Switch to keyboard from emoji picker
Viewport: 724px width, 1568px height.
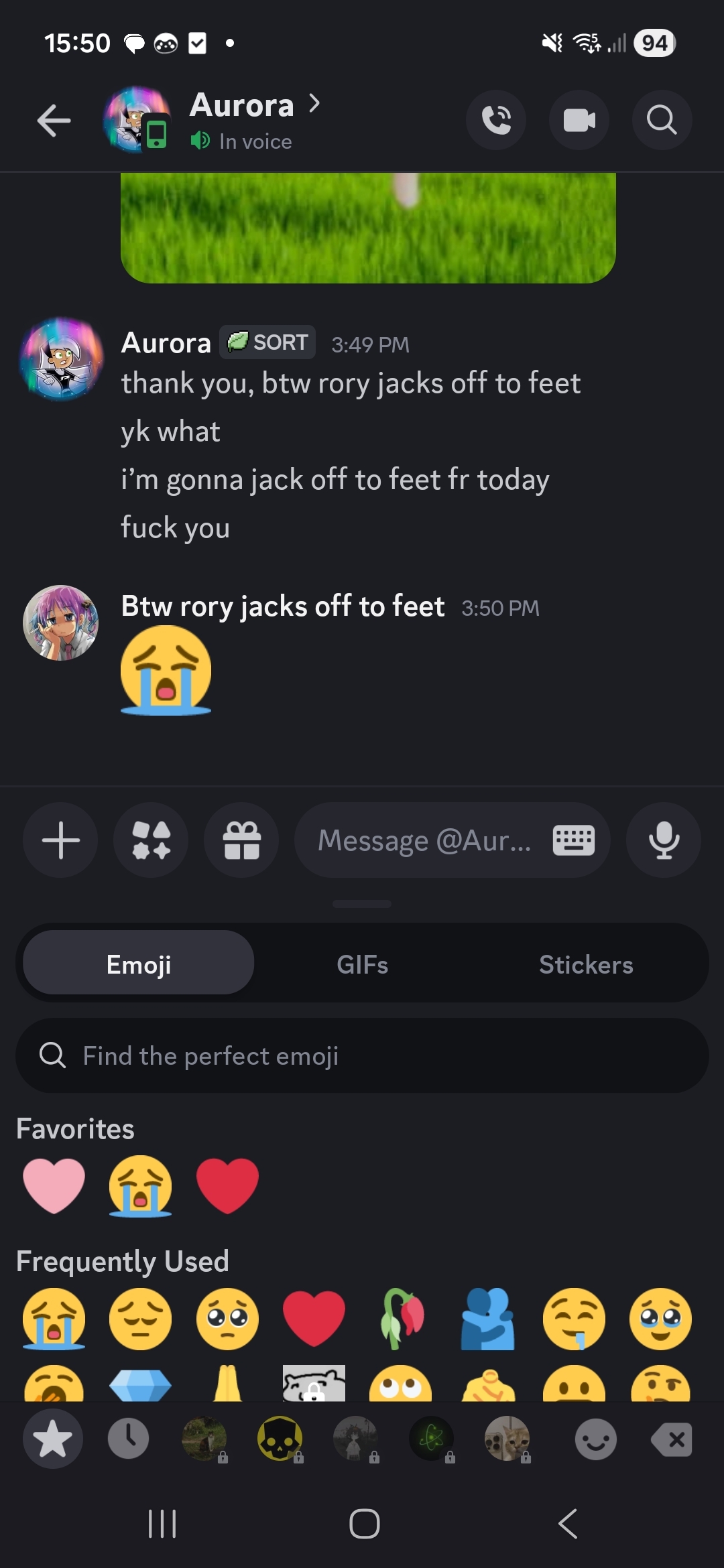click(x=573, y=840)
